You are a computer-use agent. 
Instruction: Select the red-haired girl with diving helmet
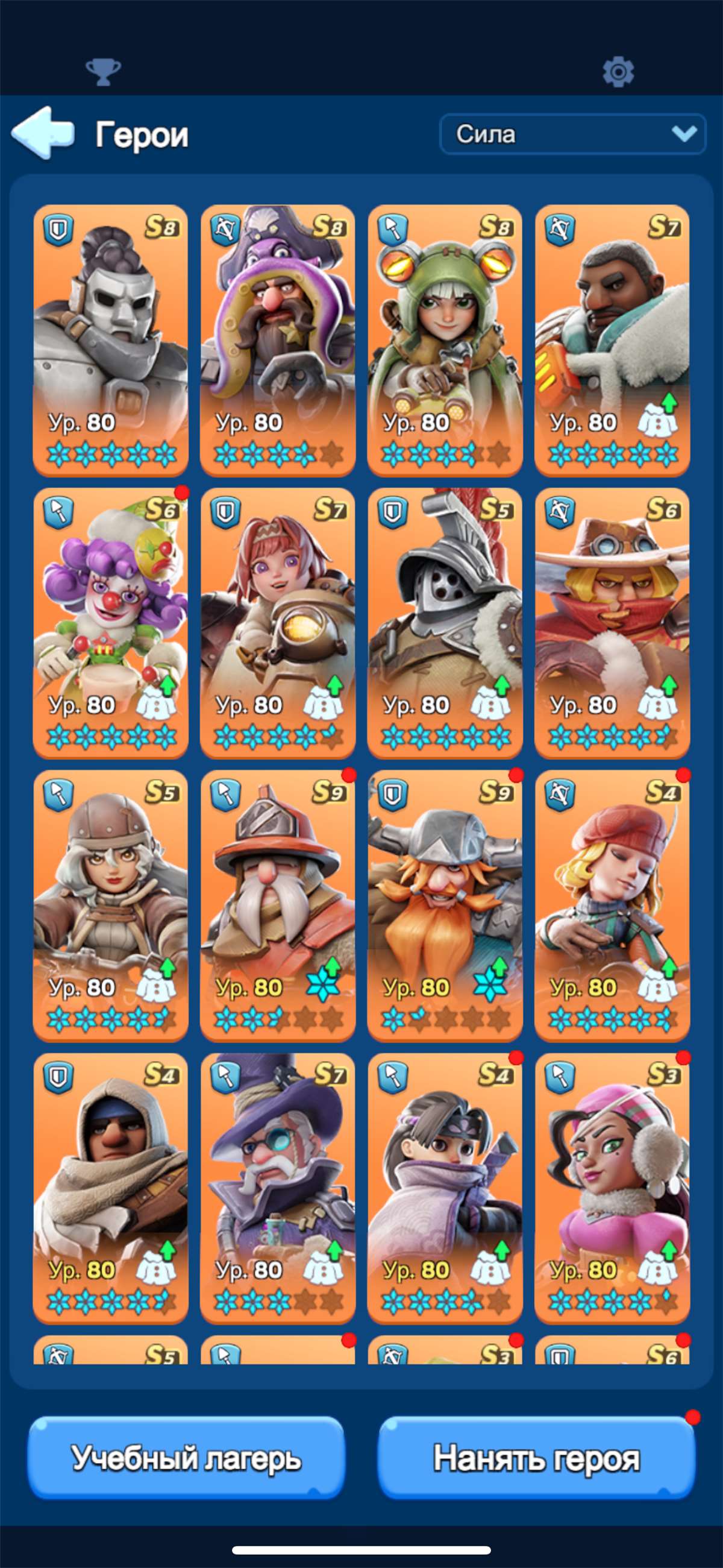coord(278,622)
